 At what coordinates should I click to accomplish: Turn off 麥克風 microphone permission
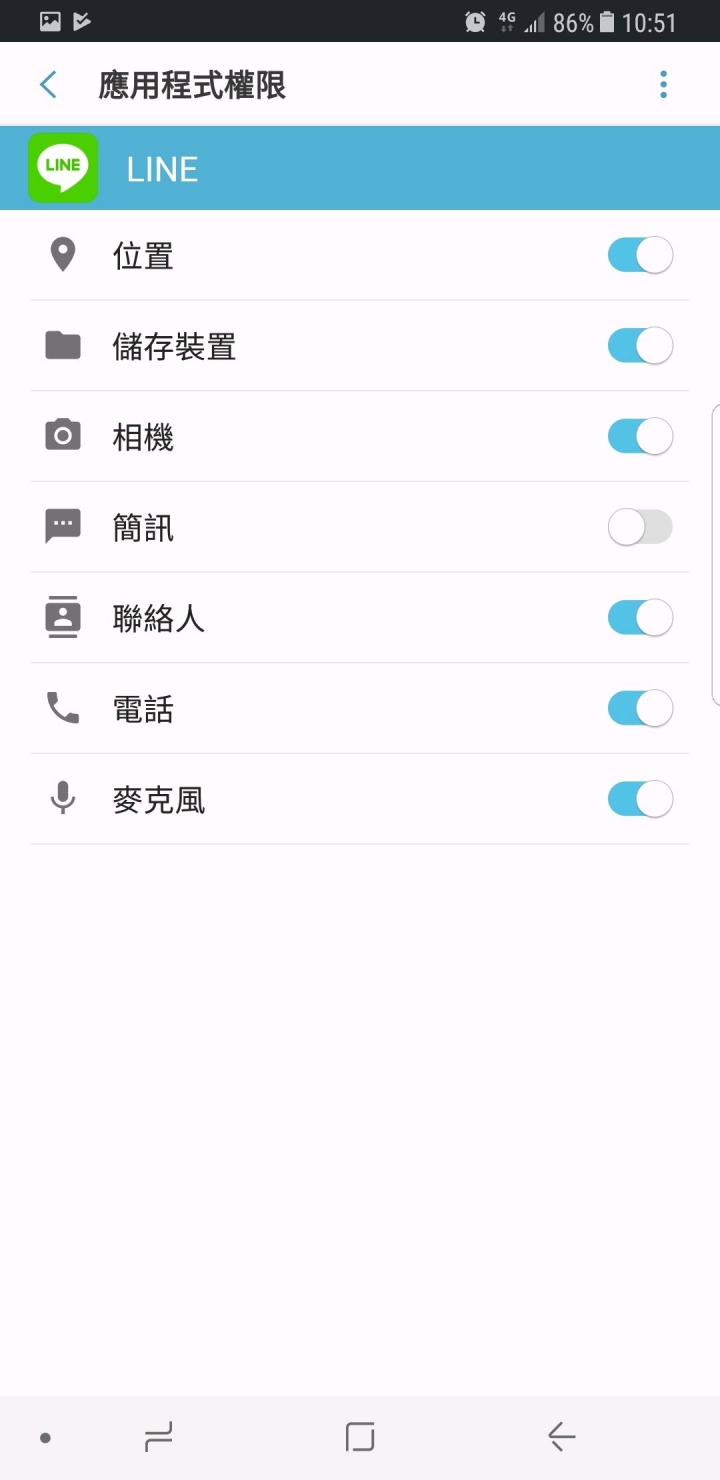640,799
